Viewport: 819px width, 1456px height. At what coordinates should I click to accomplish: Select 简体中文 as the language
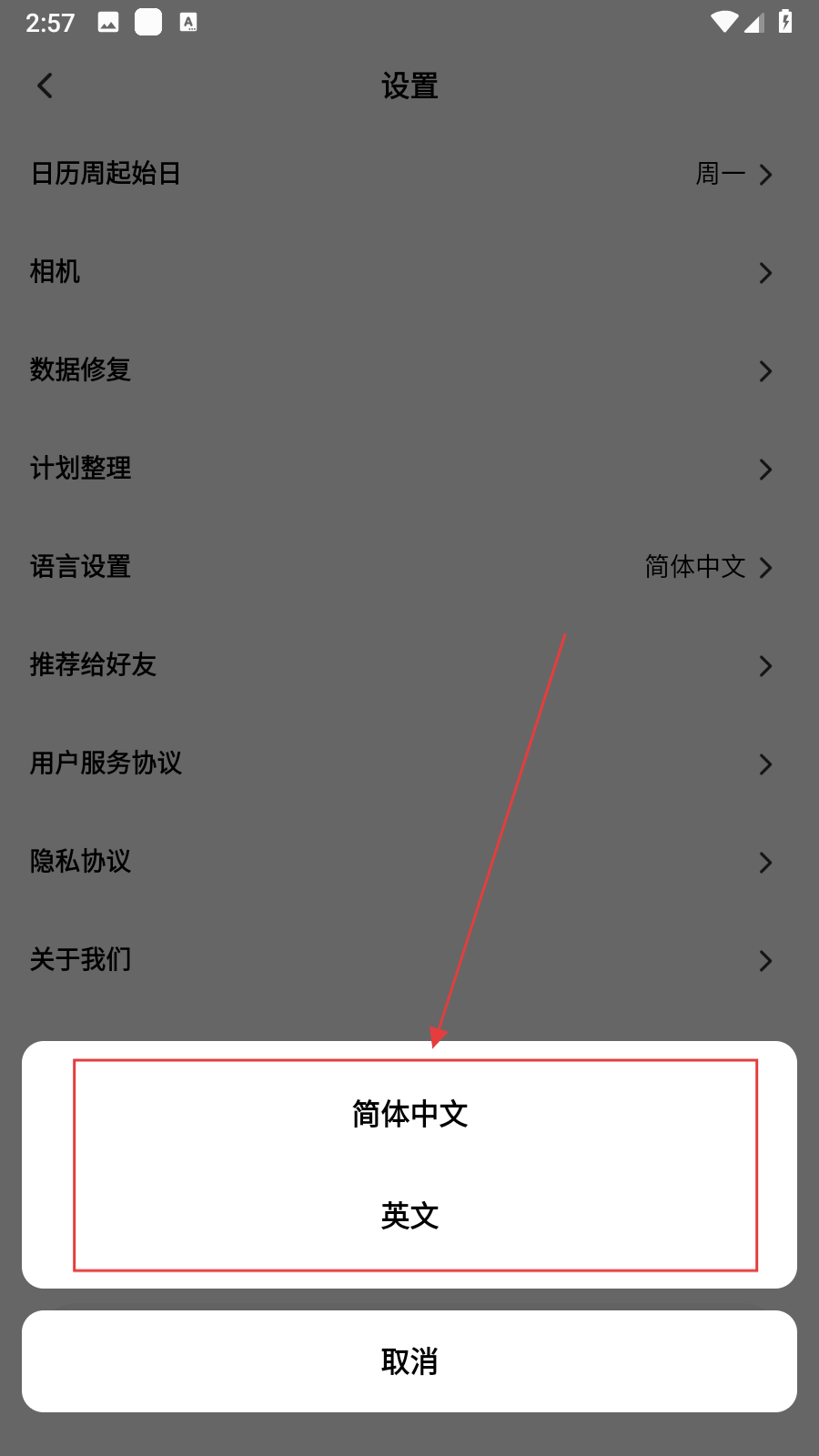coord(409,1114)
